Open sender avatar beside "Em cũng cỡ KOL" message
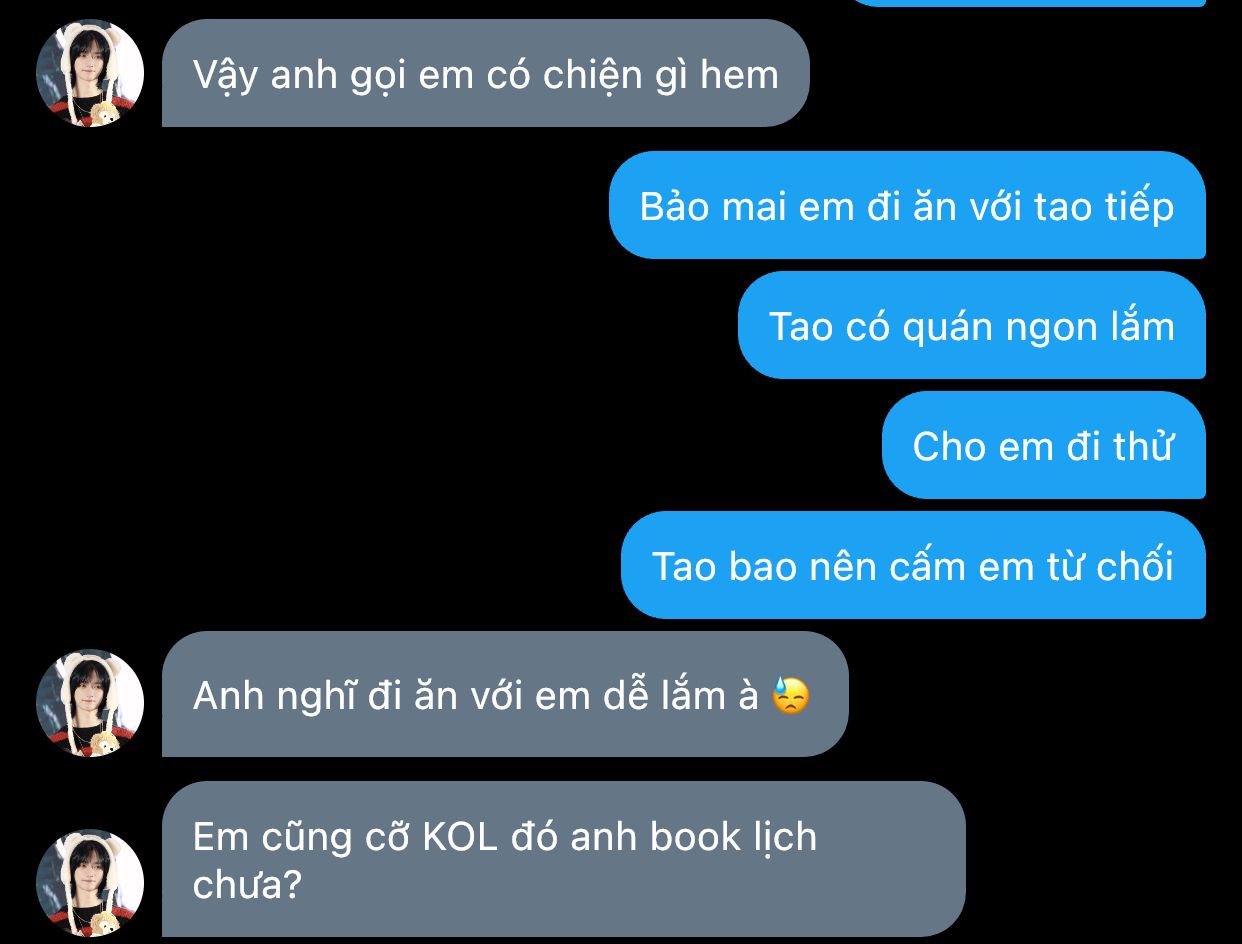The width and height of the screenshot is (1242, 944). (x=90, y=882)
